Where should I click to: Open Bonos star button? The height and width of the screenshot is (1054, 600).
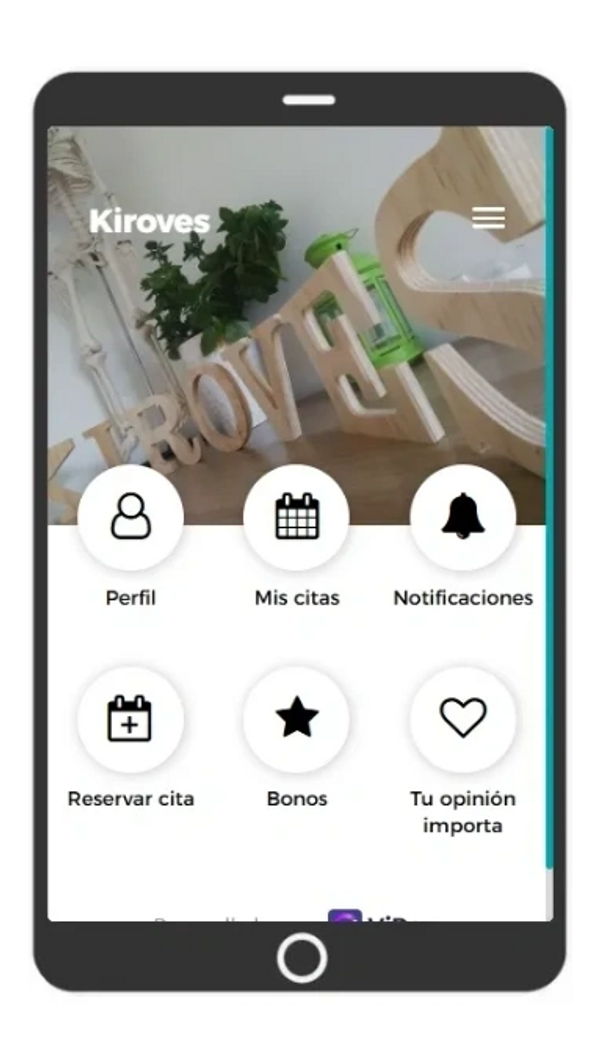[297, 719]
